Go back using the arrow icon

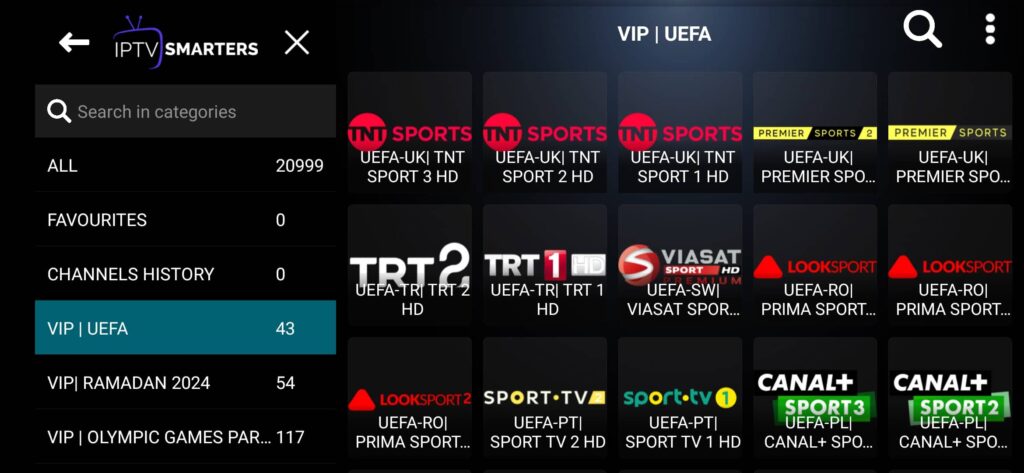[74, 42]
